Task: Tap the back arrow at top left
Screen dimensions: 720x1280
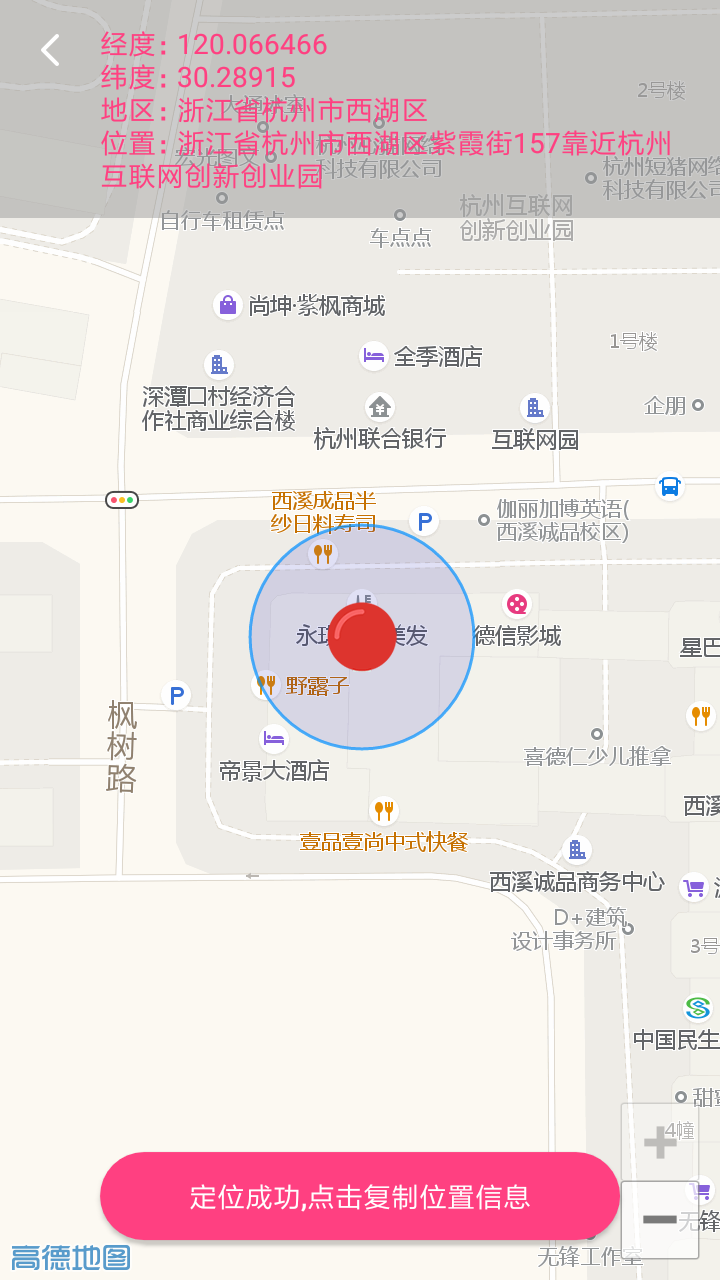Action: coord(50,49)
